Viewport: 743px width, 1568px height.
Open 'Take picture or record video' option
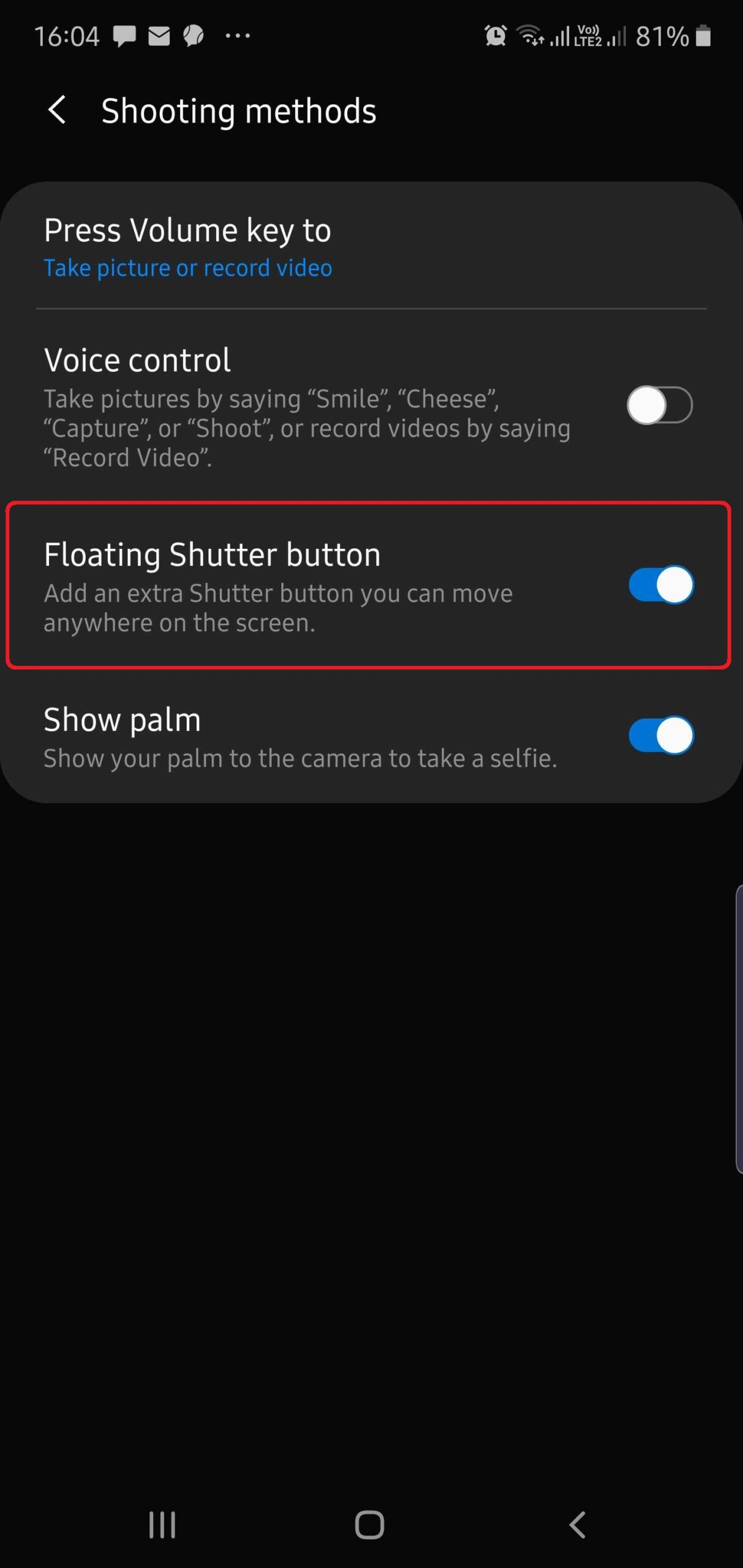[x=187, y=268]
